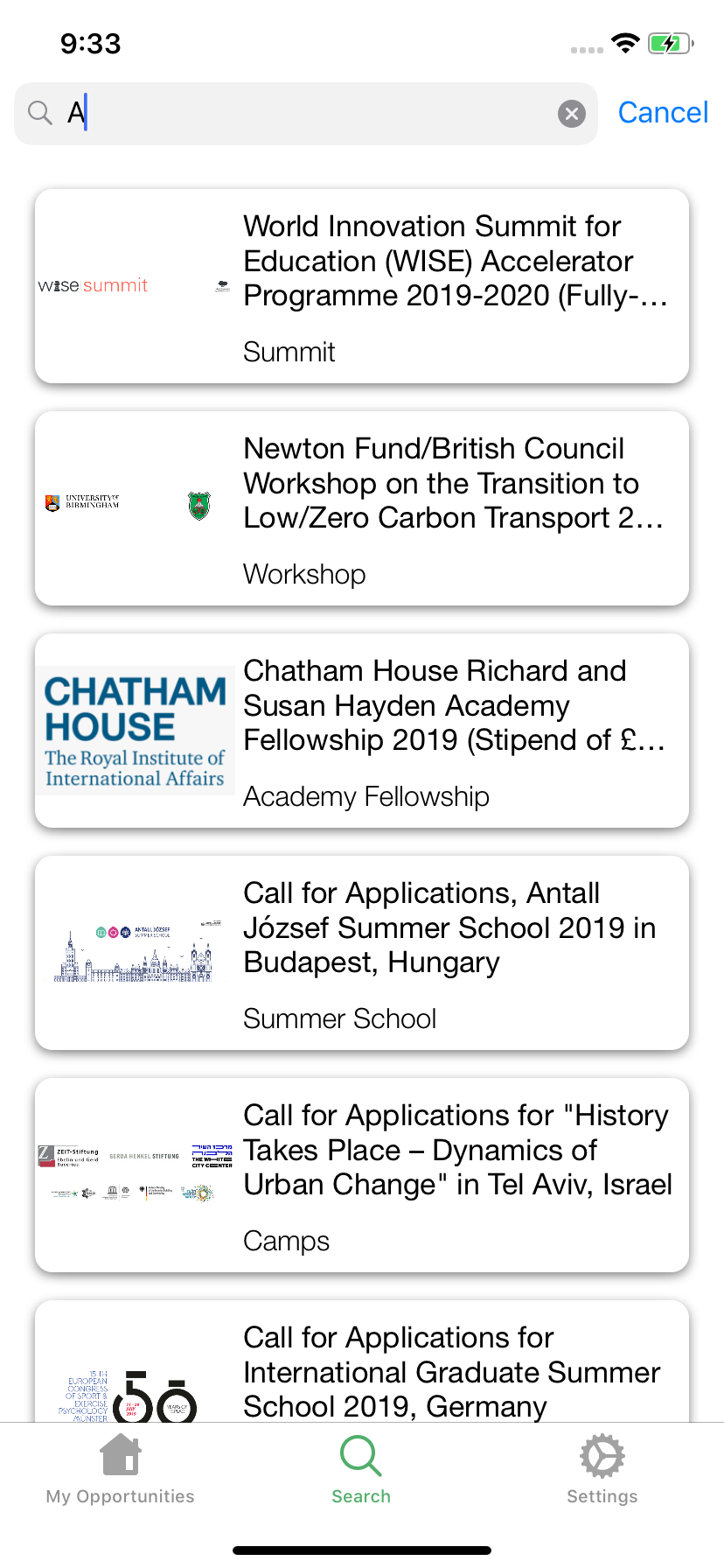
Task: Tap the search text field
Action: (306, 114)
